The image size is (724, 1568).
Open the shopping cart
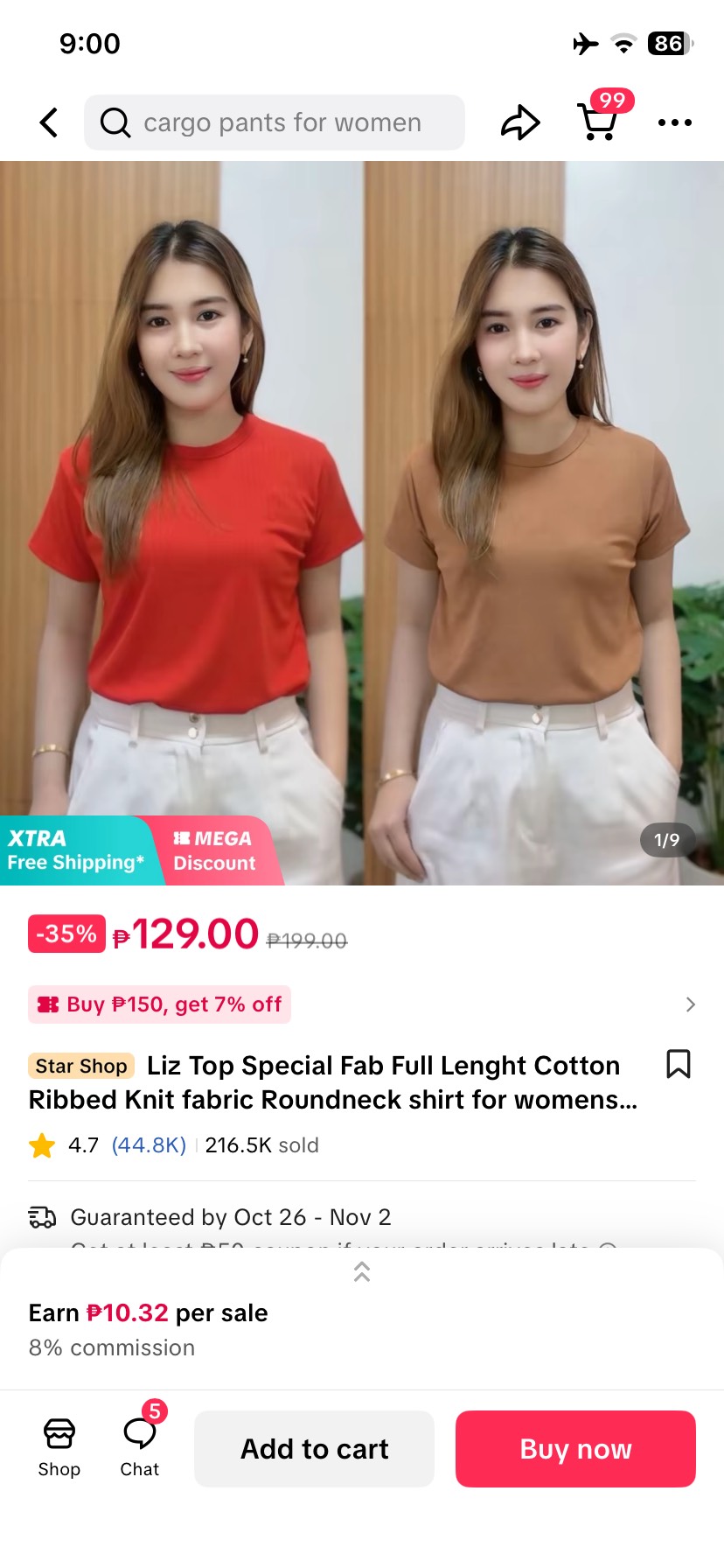click(599, 122)
